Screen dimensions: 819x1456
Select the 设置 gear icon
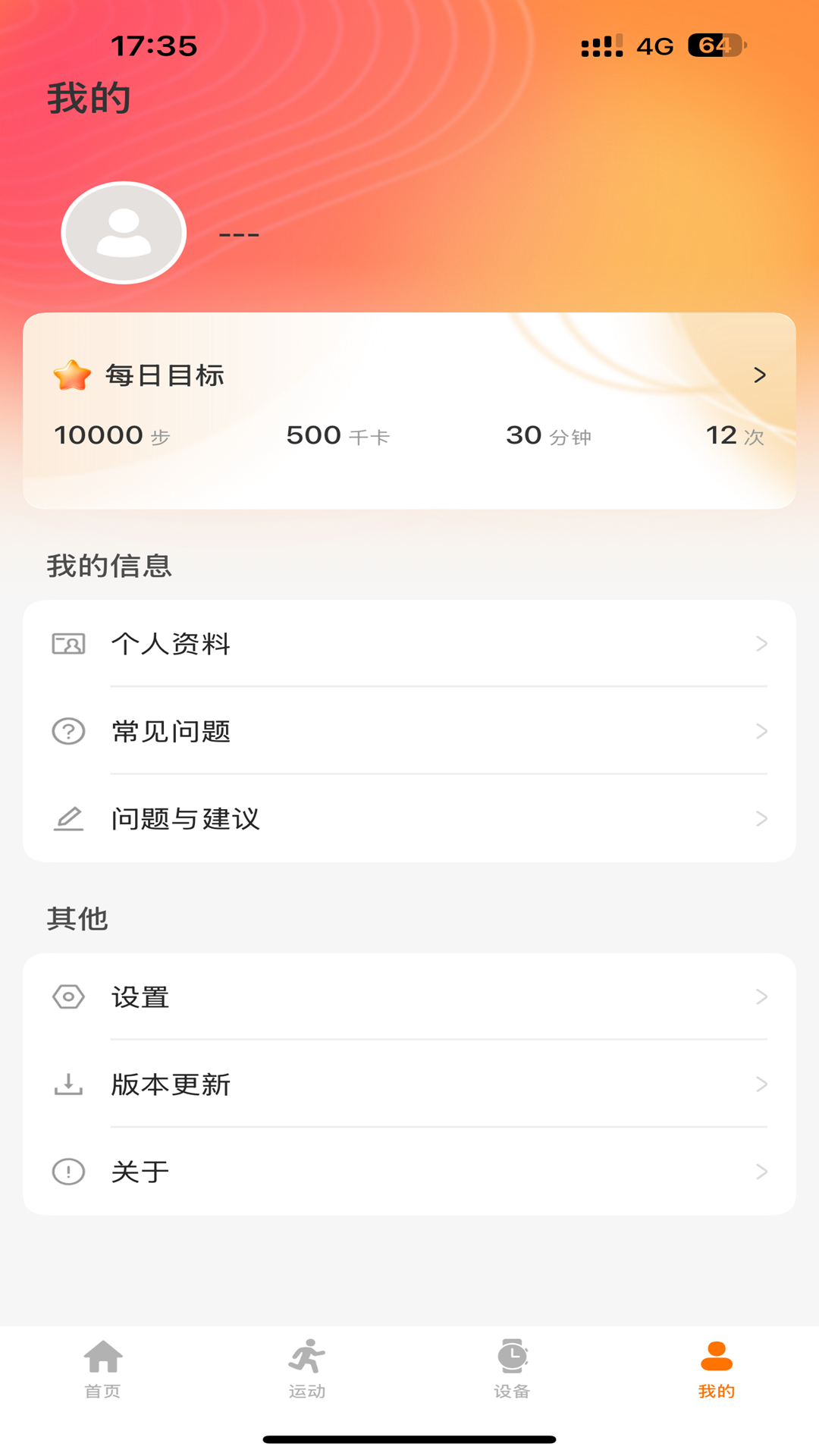click(x=68, y=997)
